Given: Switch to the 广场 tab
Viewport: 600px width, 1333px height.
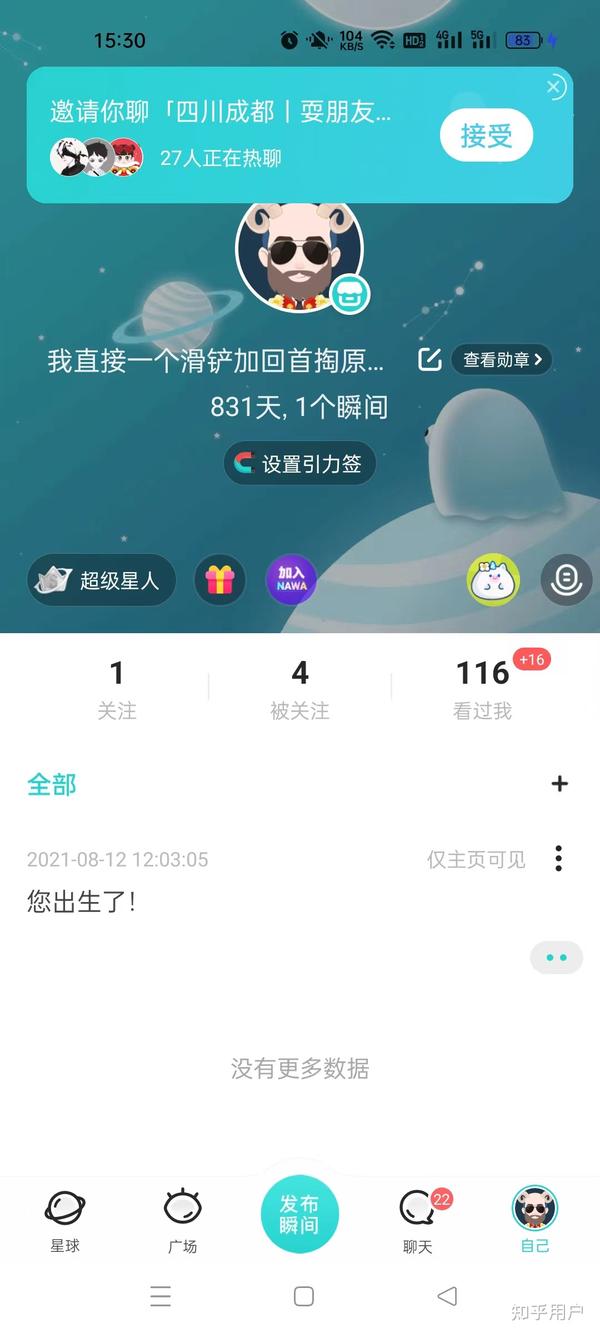Looking at the screenshot, I should point(183,1220).
